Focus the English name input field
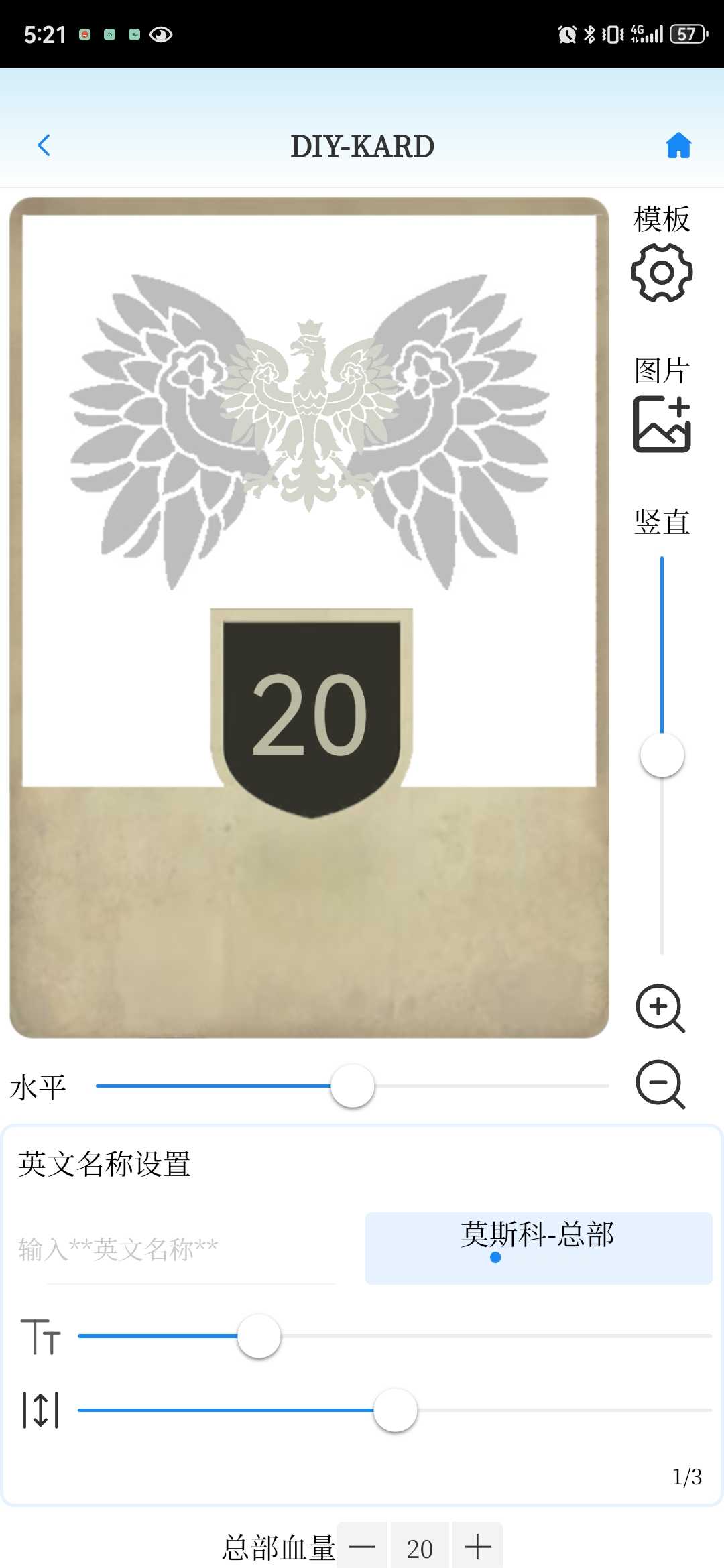This screenshot has width=724, height=1568. (178, 1249)
